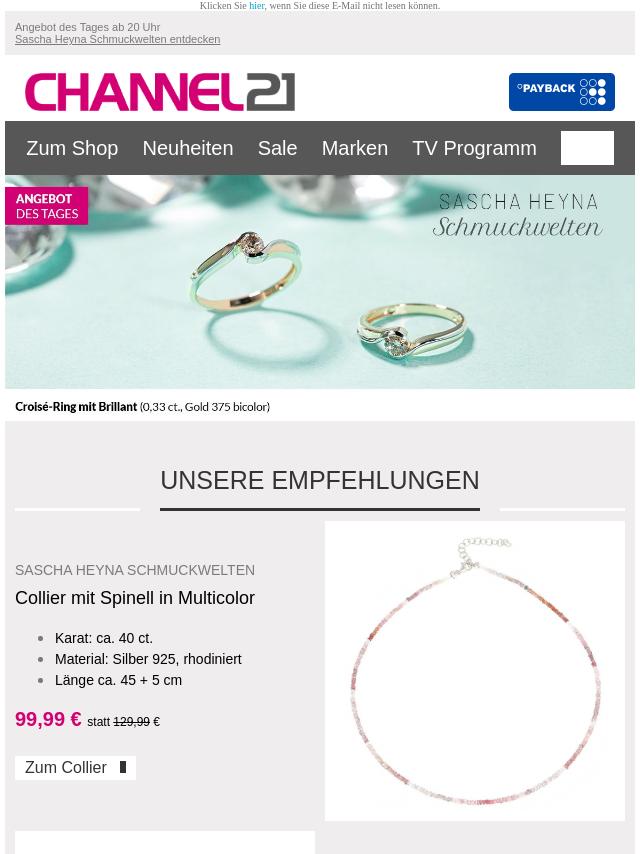
Task: Open the 'hier' link to view online
Action: click(257, 6)
